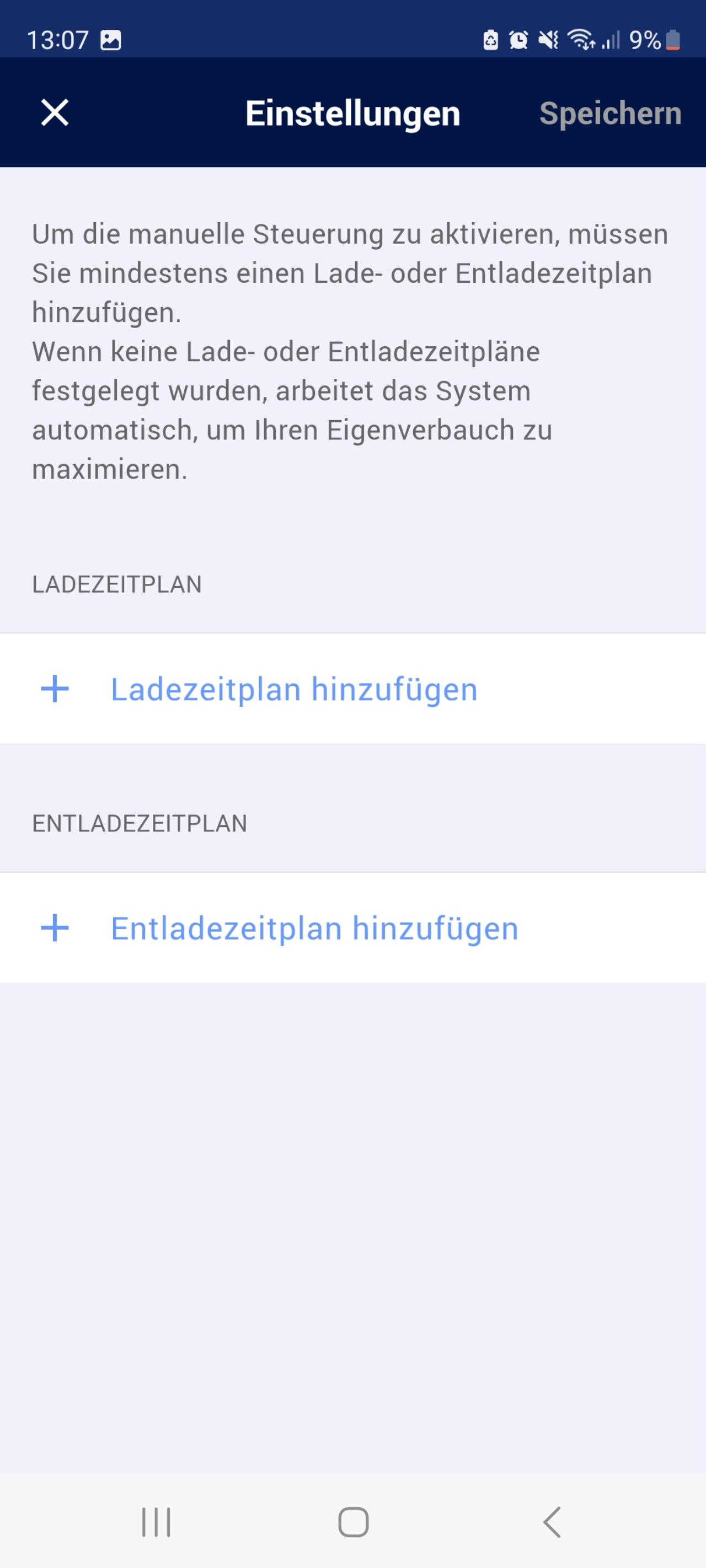Close the Einstellungen screen
The height and width of the screenshot is (1568, 706).
click(55, 112)
